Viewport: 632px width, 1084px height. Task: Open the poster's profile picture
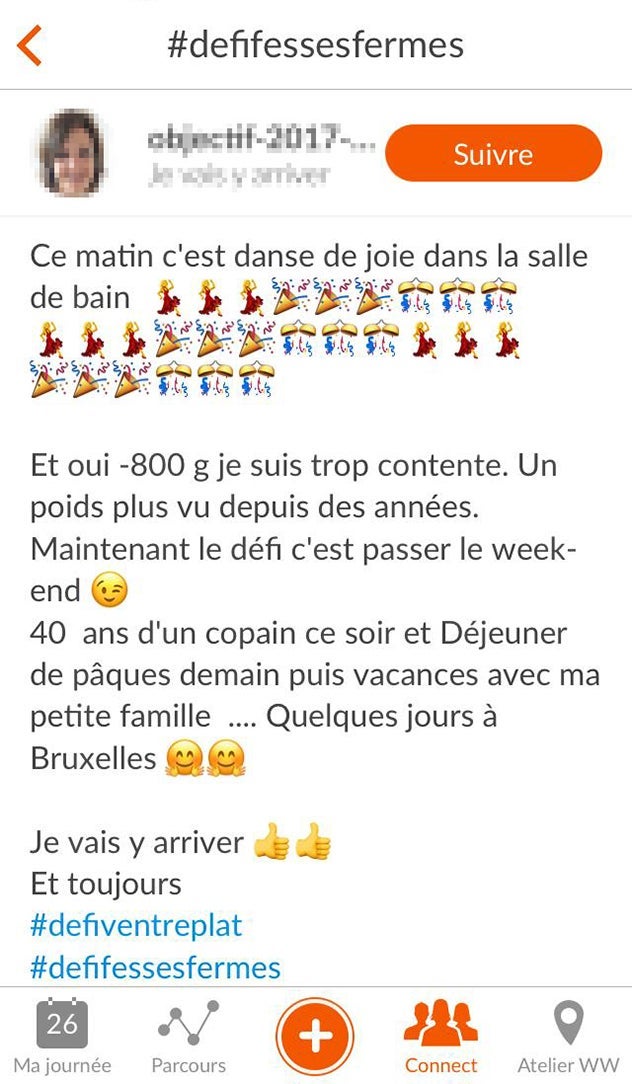pyautogui.click(x=73, y=153)
